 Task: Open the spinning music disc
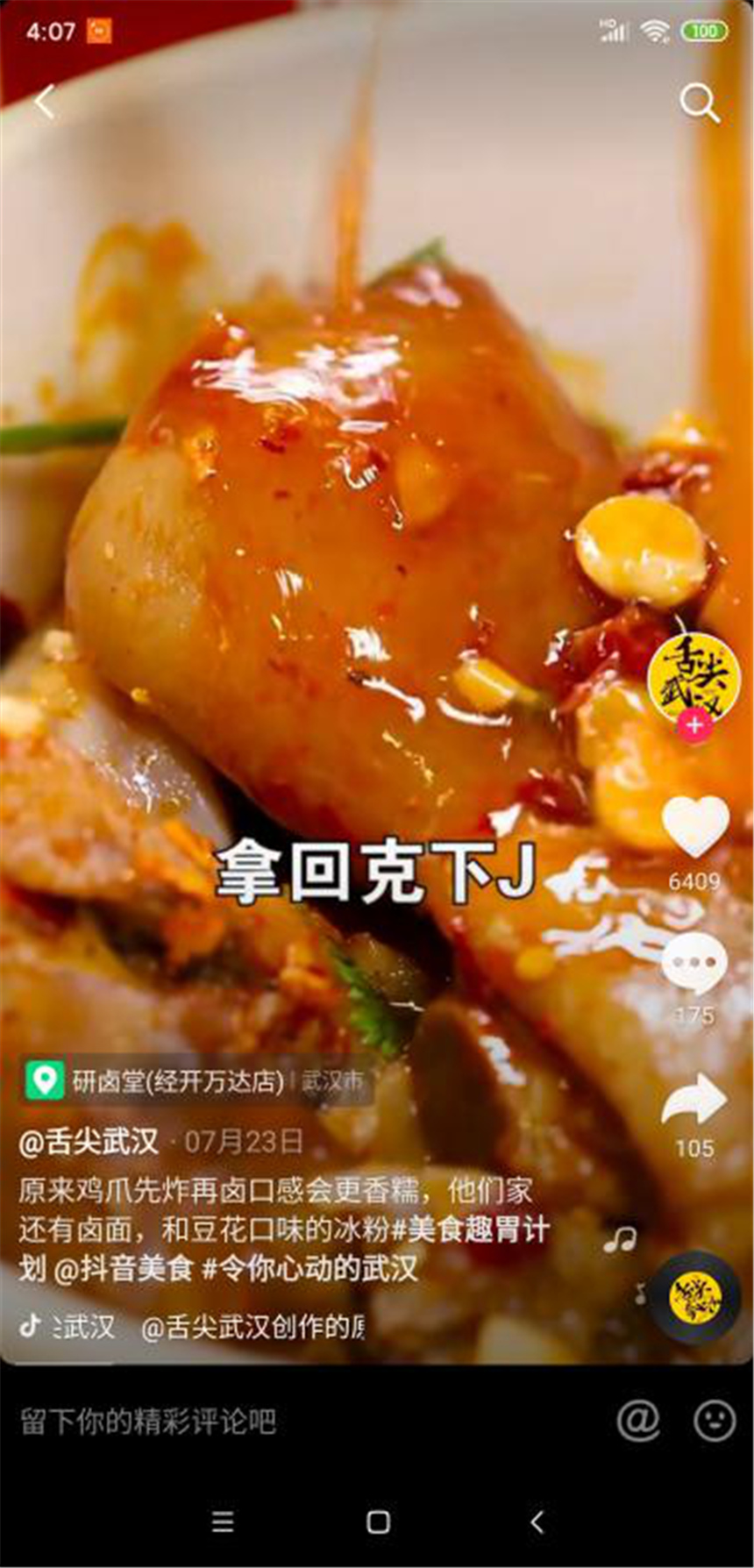click(x=695, y=1296)
